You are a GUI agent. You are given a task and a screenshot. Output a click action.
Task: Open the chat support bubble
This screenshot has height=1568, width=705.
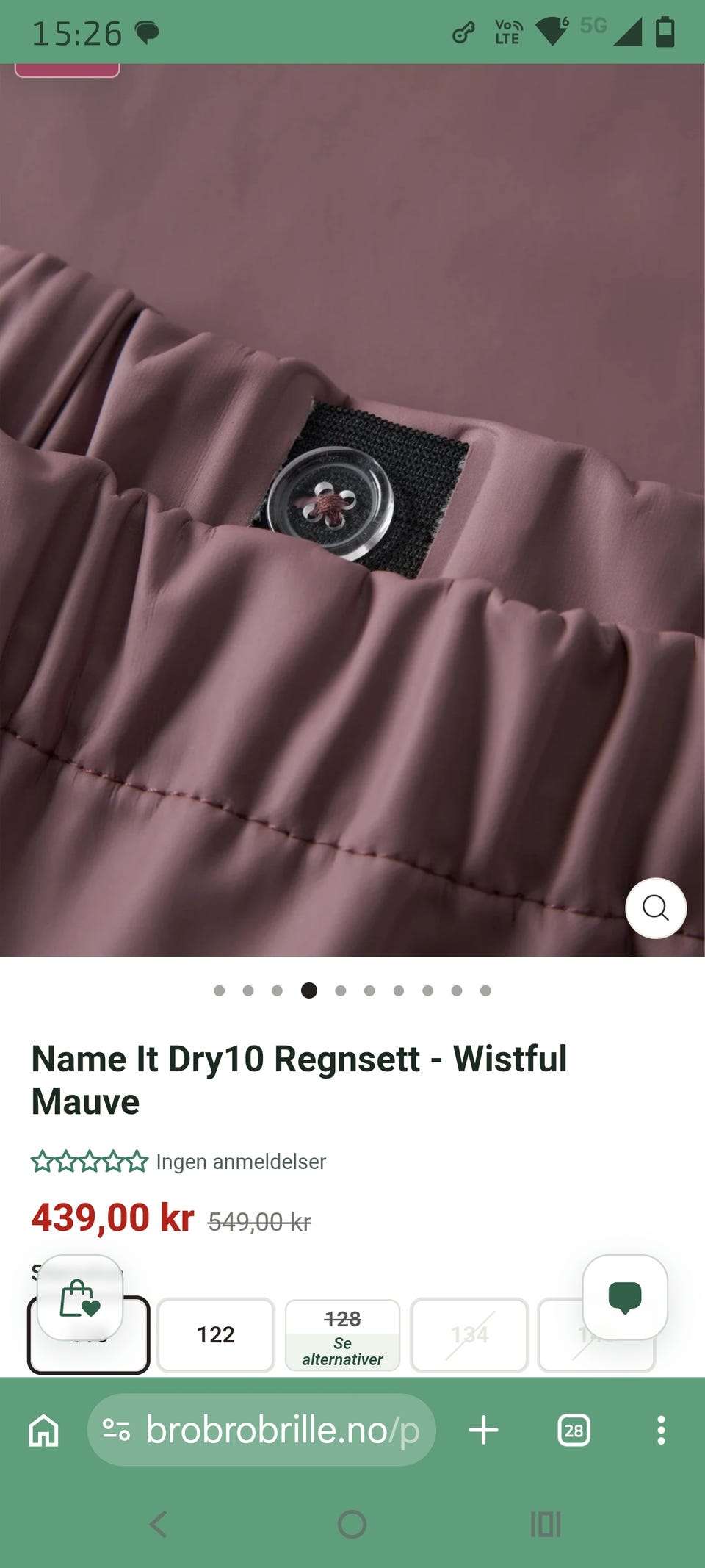point(625,1297)
